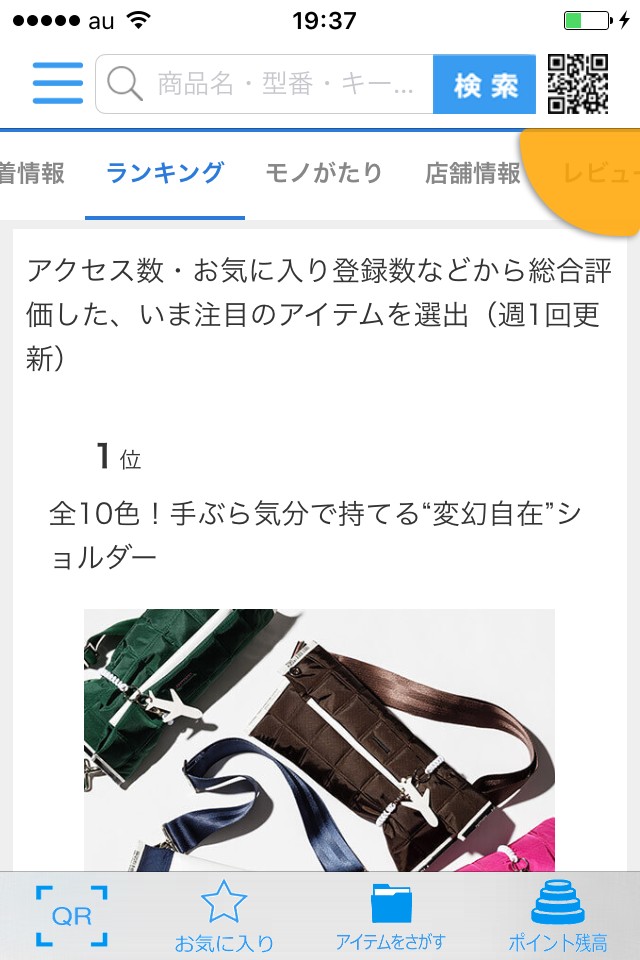640x960 pixels.
Task: Open the QR code icon beside search
Action: (578, 84)
